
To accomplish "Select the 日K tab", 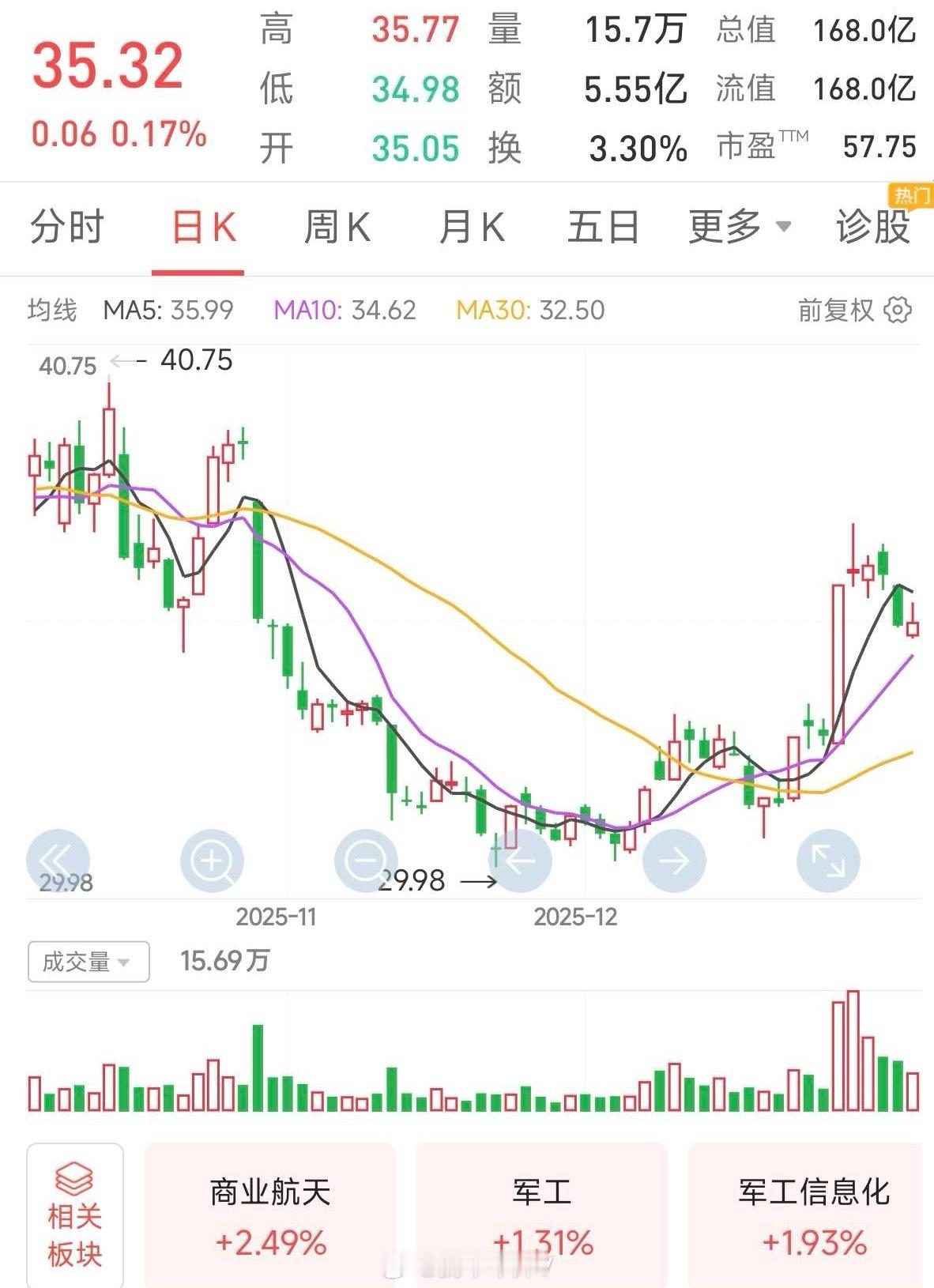I will tap(204, 227).
